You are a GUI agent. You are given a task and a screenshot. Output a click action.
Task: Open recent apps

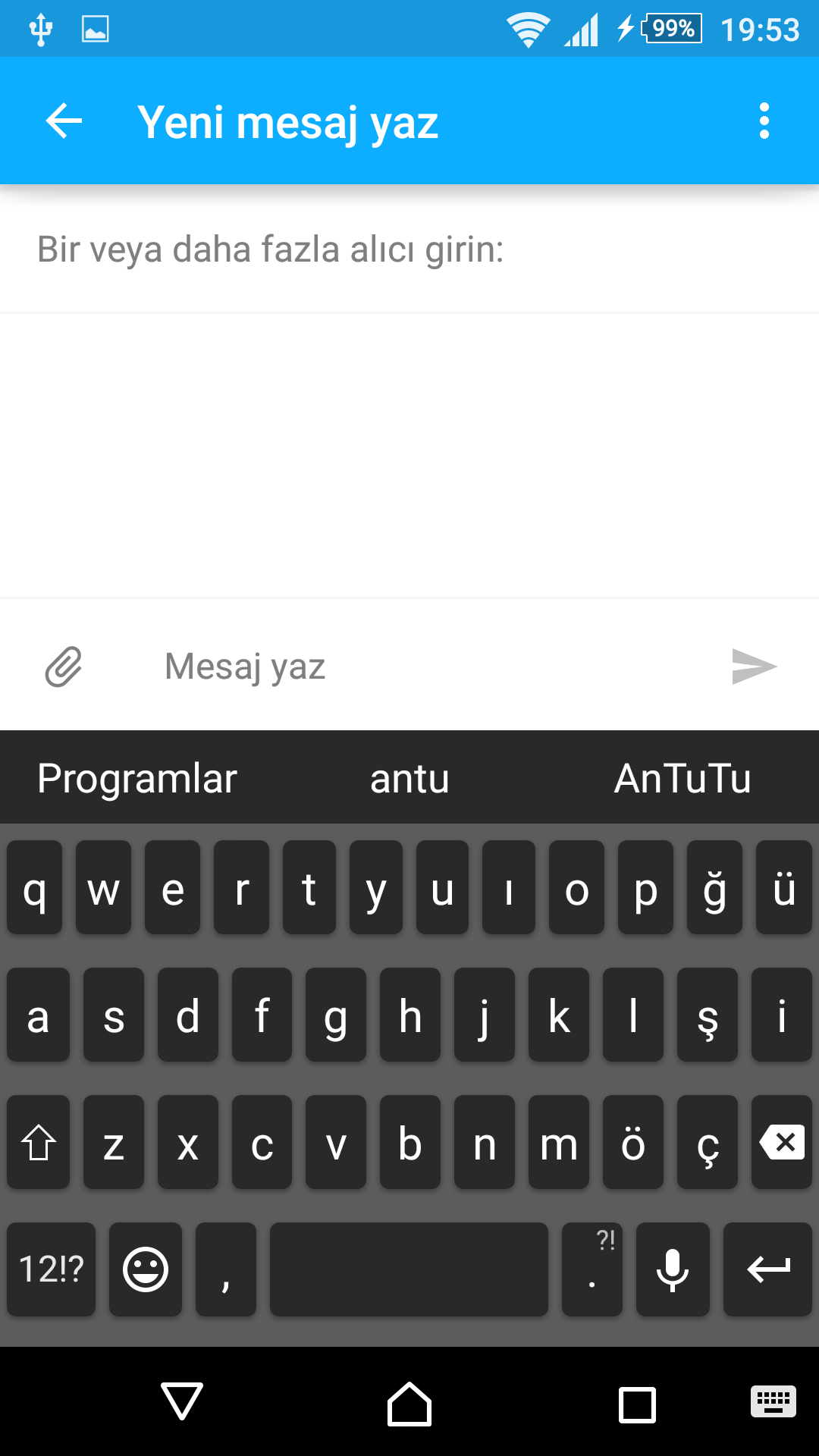point(637,1404)
